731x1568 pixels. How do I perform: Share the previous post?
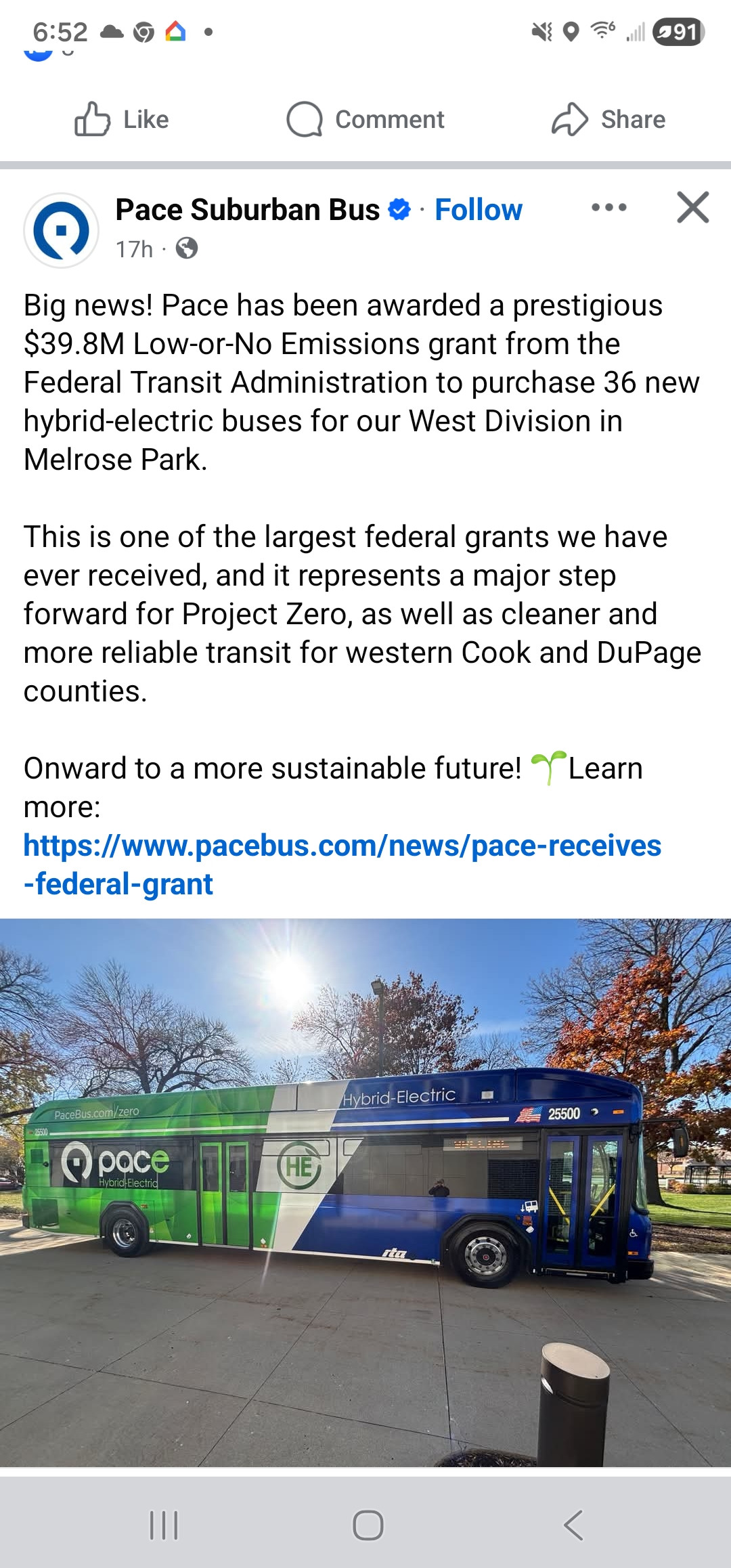point(608,120)
